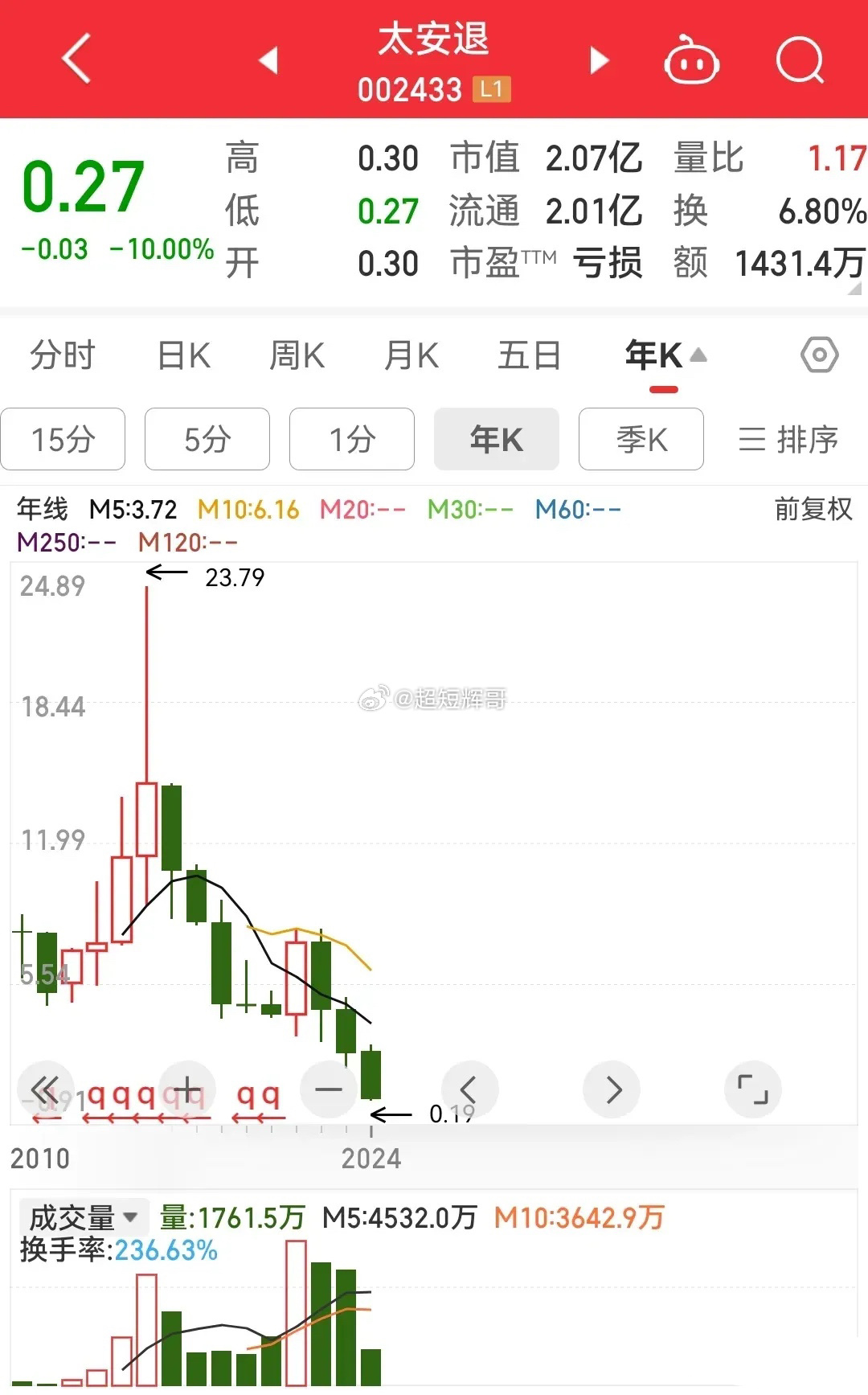Screen dimensions: 868x1395
Task: Switch to the 五日 tab
Action: (x=529, y=355)
